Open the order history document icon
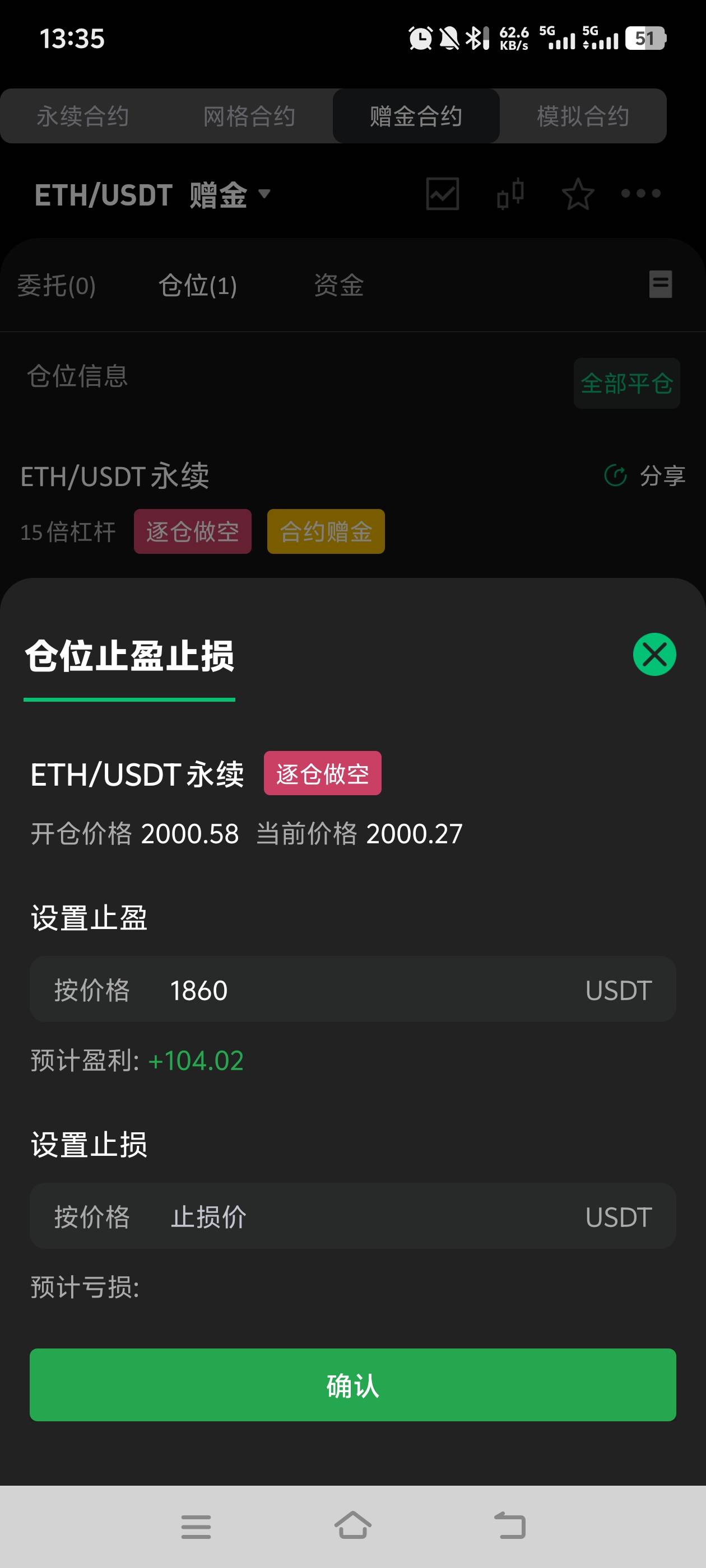Screen dimensions: 706x1568 click(x=660, y=284)
